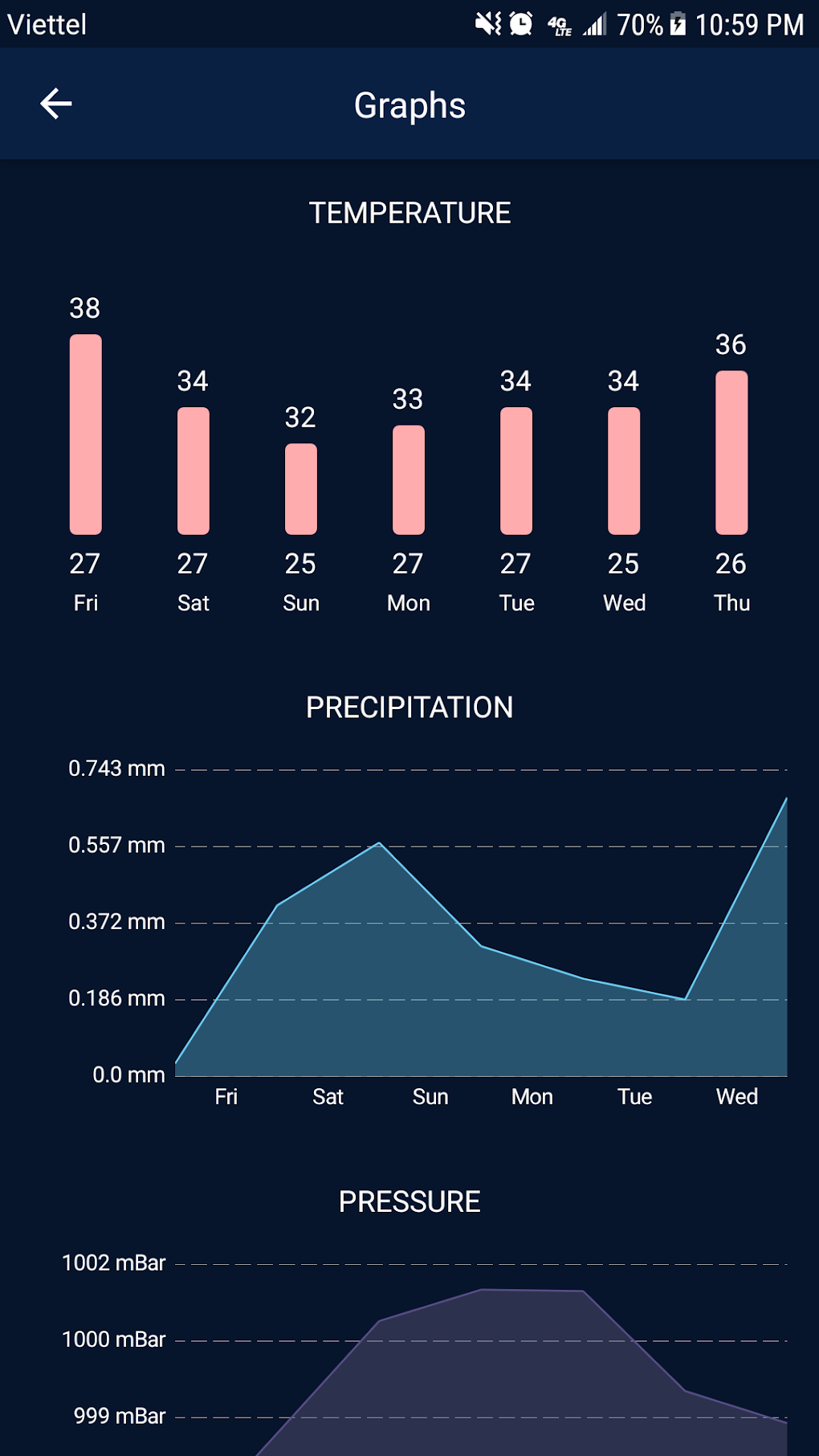Screen dimensions: 819x1456
Task: Click the battery charging icon
Action: click(679, 24)
